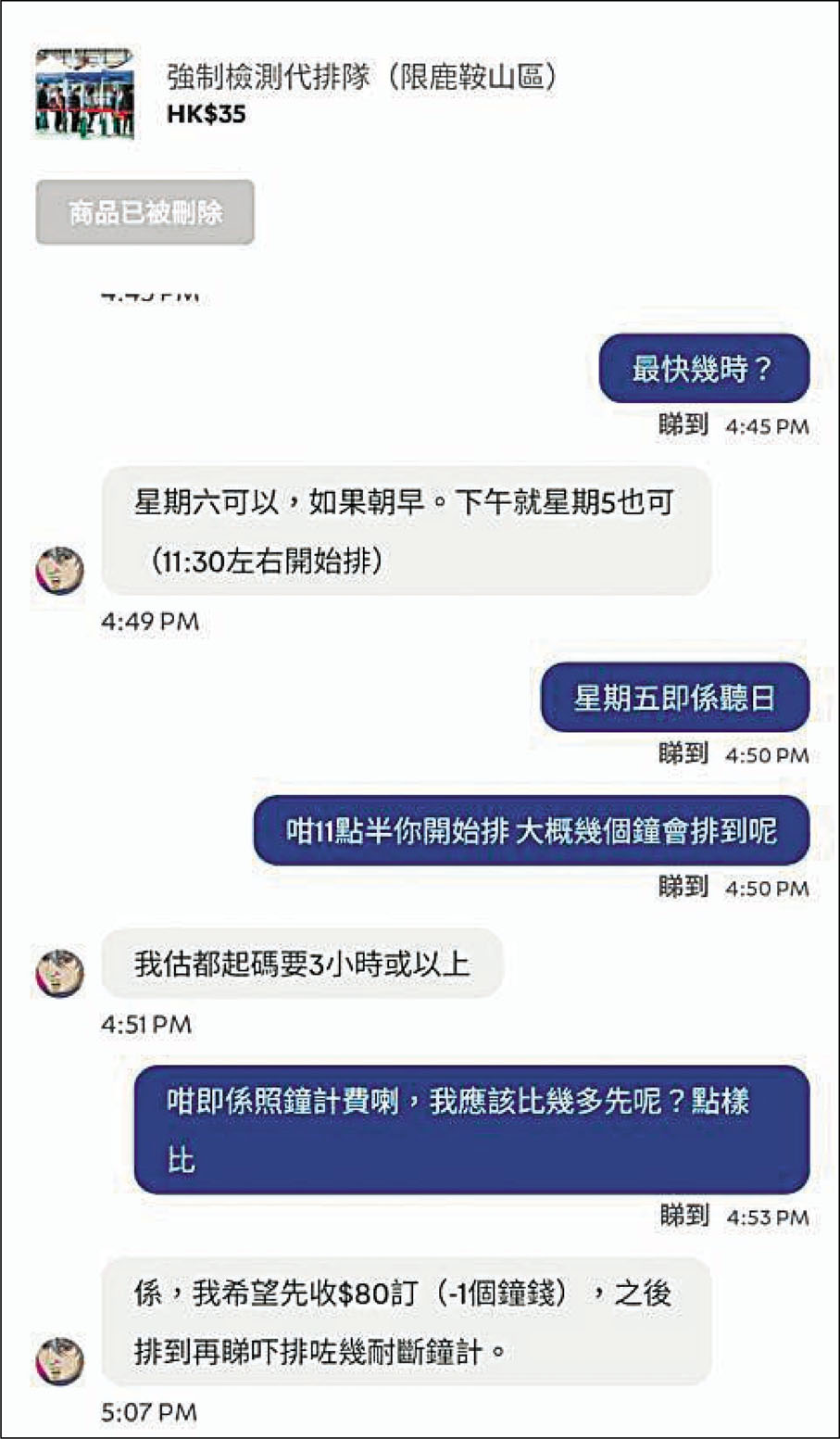Image resolution: width=840 pixels, height=1439 pixels.
Task: Tap the 商品已被刪除 button
Action: (x=145, y=213)
